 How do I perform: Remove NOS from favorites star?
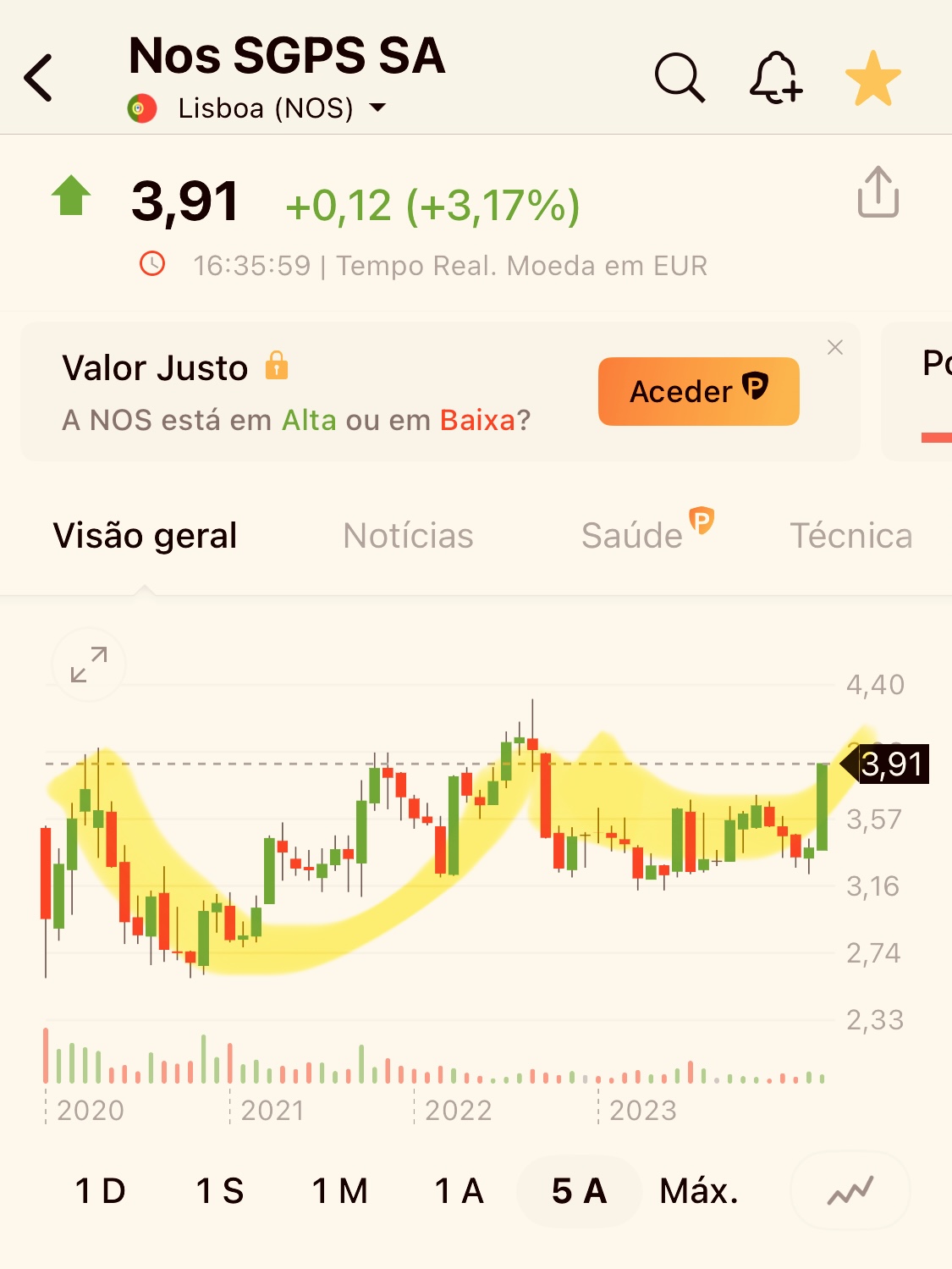[872, 79]
